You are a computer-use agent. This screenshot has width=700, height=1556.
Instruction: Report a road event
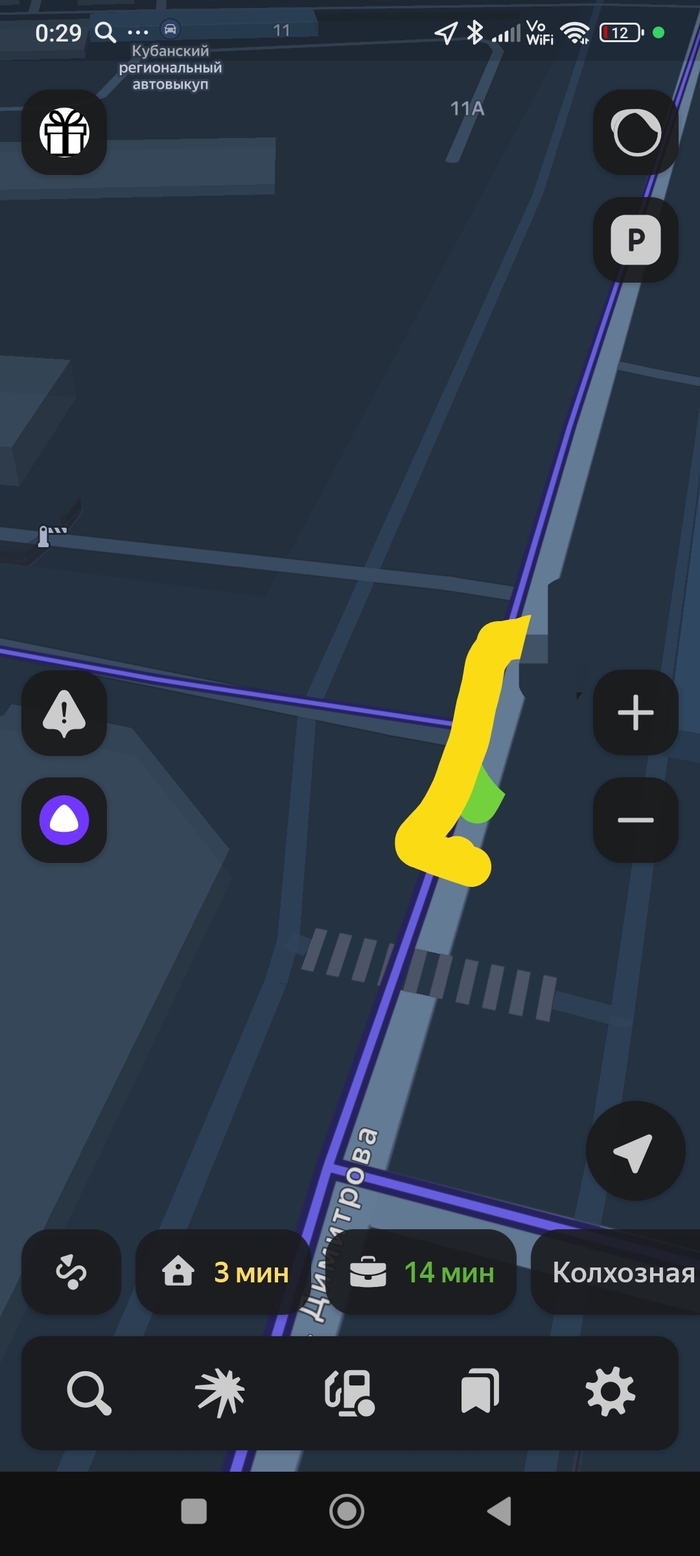pos(64,713)
